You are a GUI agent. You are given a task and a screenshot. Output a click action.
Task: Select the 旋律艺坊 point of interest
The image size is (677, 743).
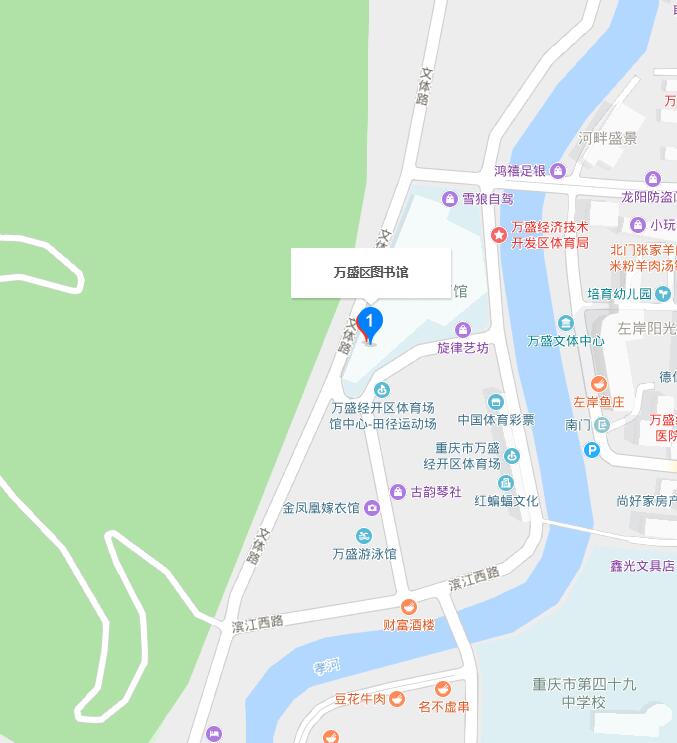point(463,330)
